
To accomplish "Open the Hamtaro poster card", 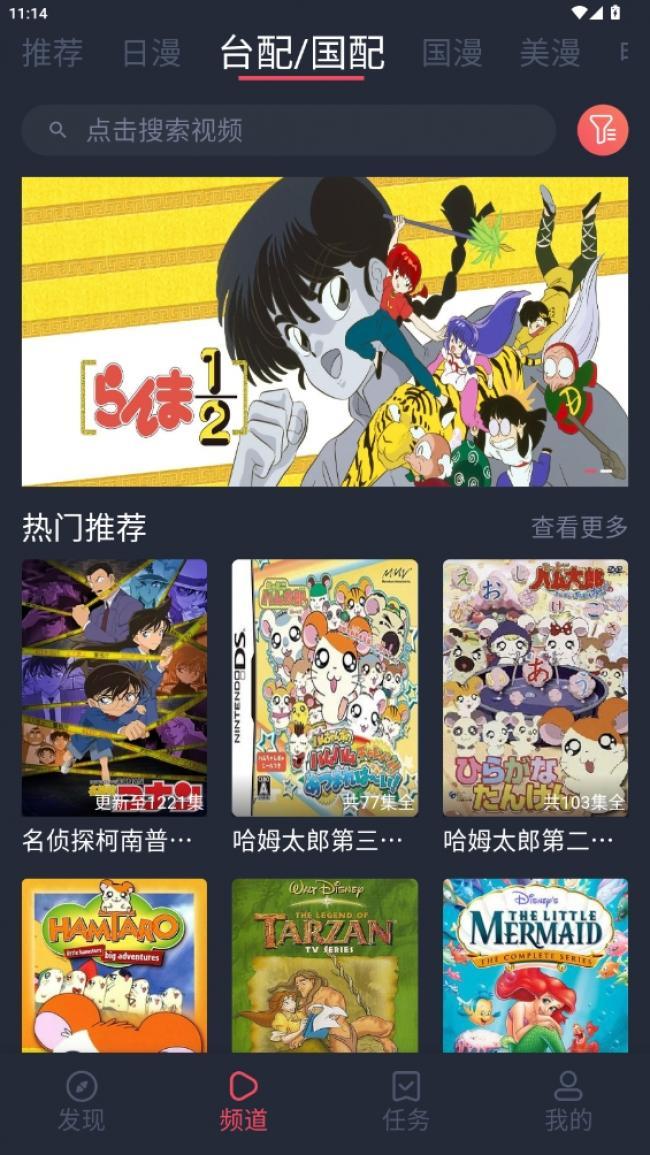I will click(114, 965).
